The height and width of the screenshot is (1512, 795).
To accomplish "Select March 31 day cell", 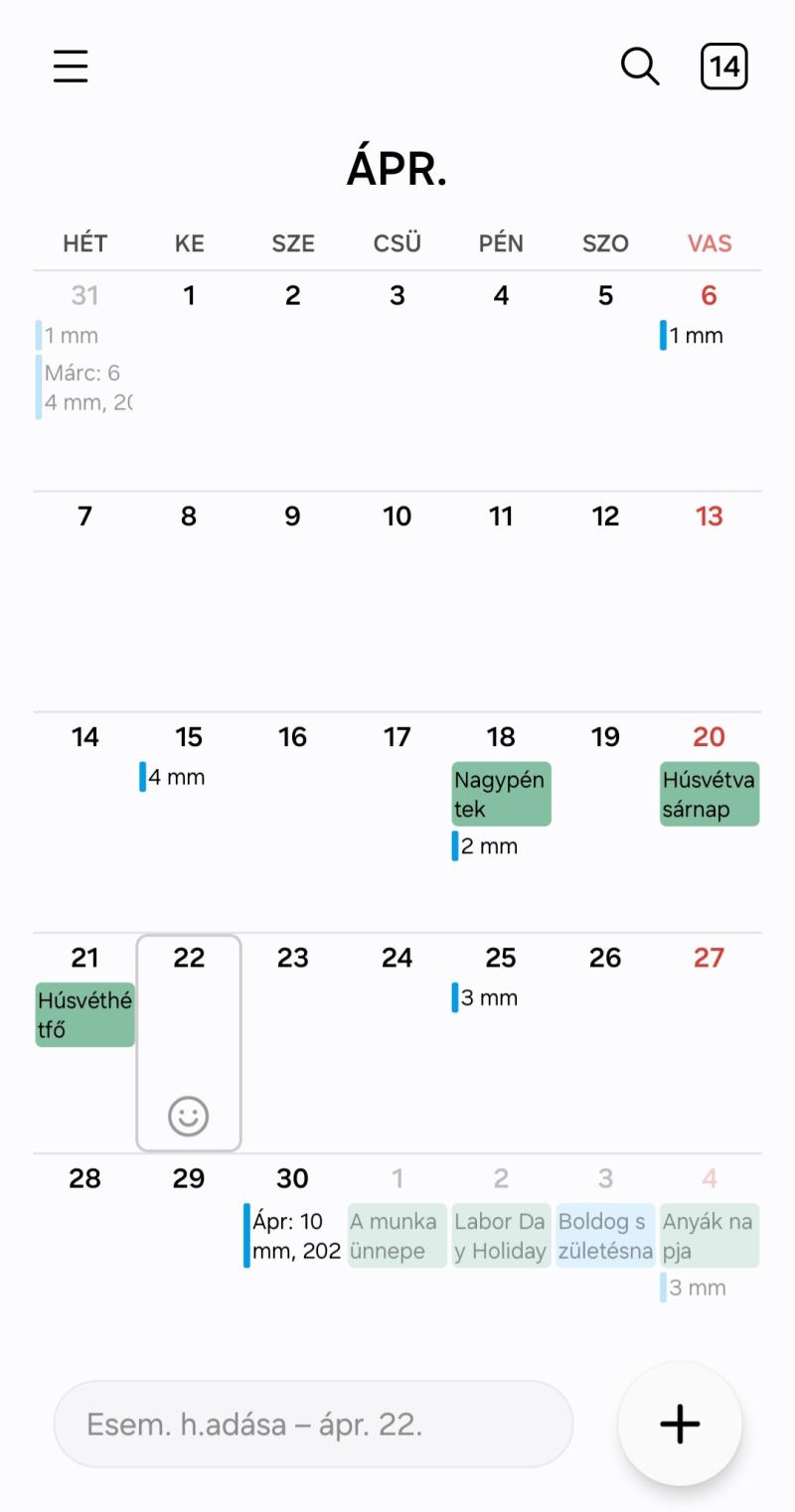I will (84, 380).
